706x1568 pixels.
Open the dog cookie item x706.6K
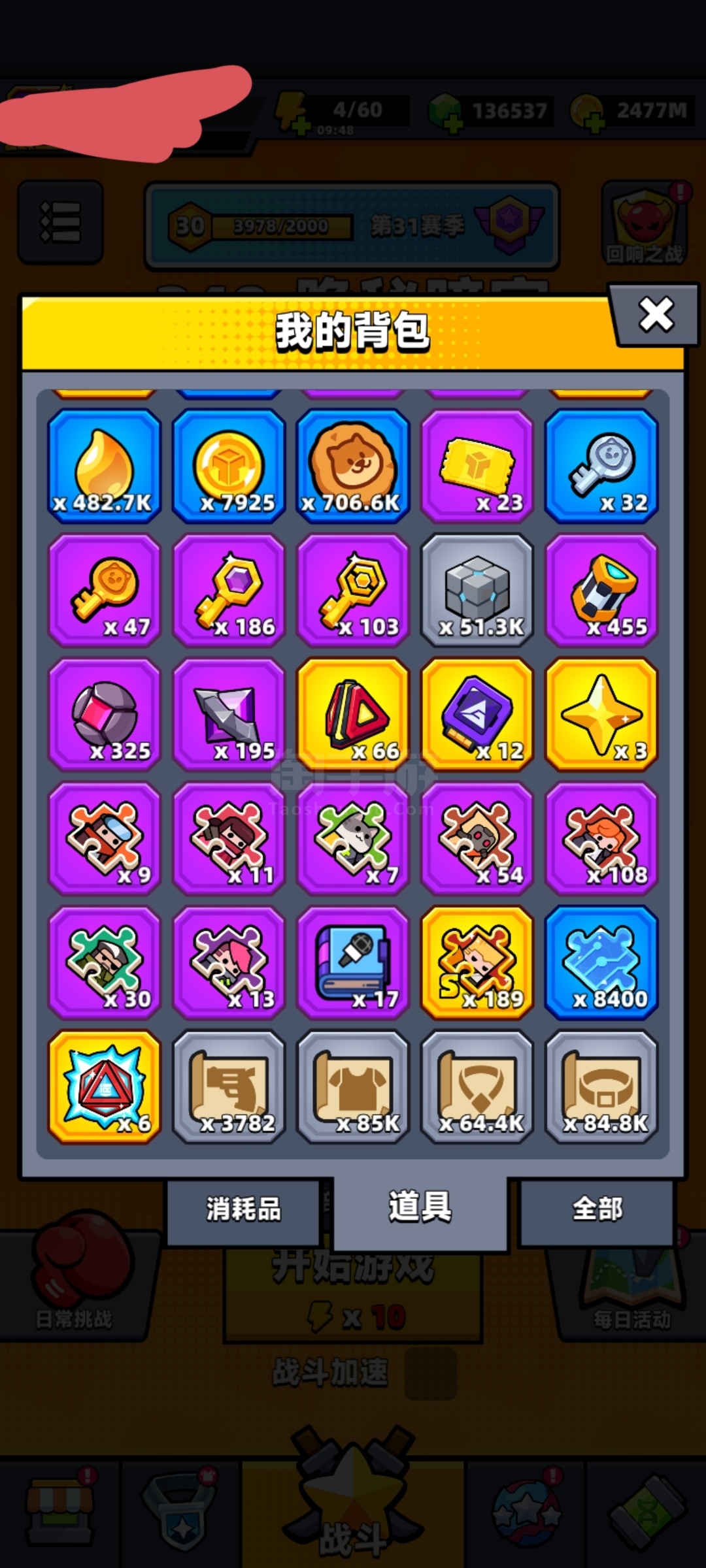353,466
